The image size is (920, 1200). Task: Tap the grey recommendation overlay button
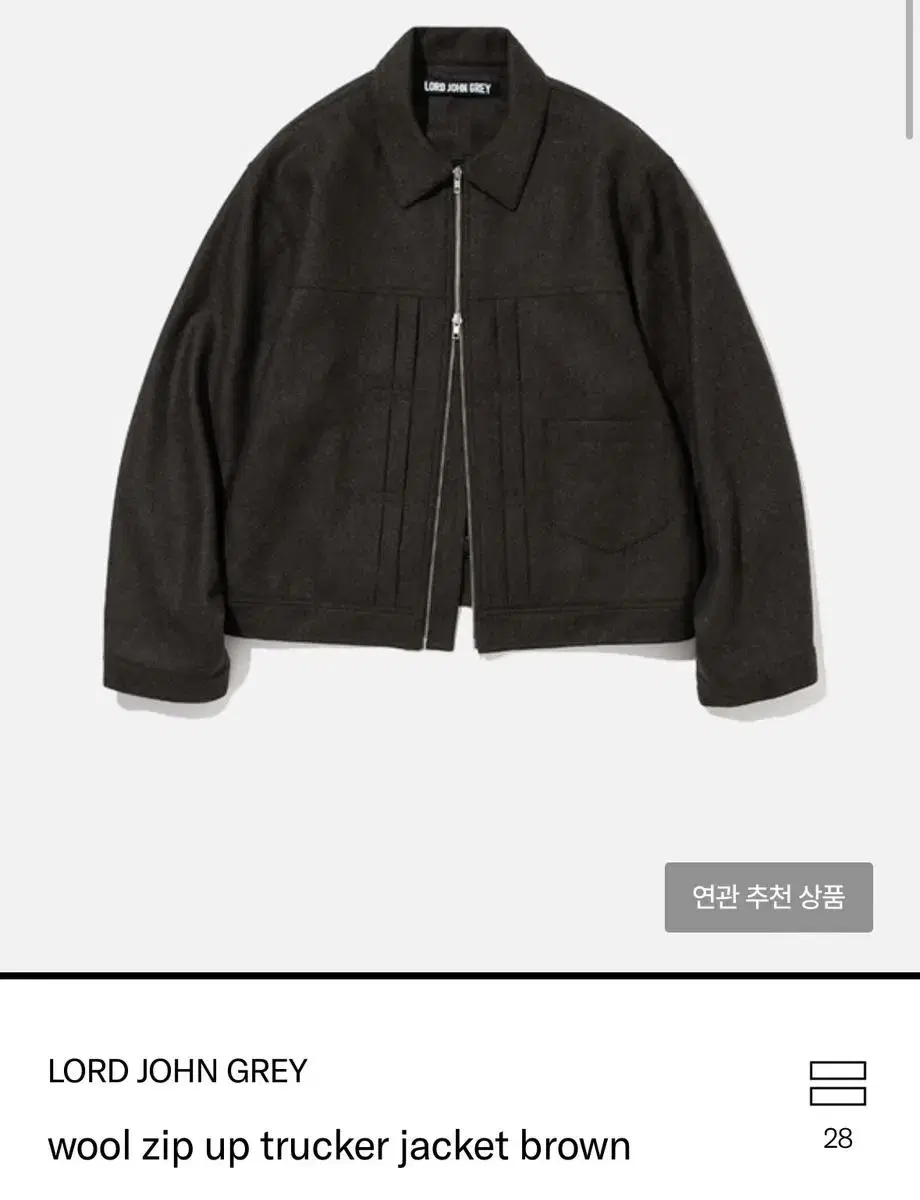(x=770, y=898)
